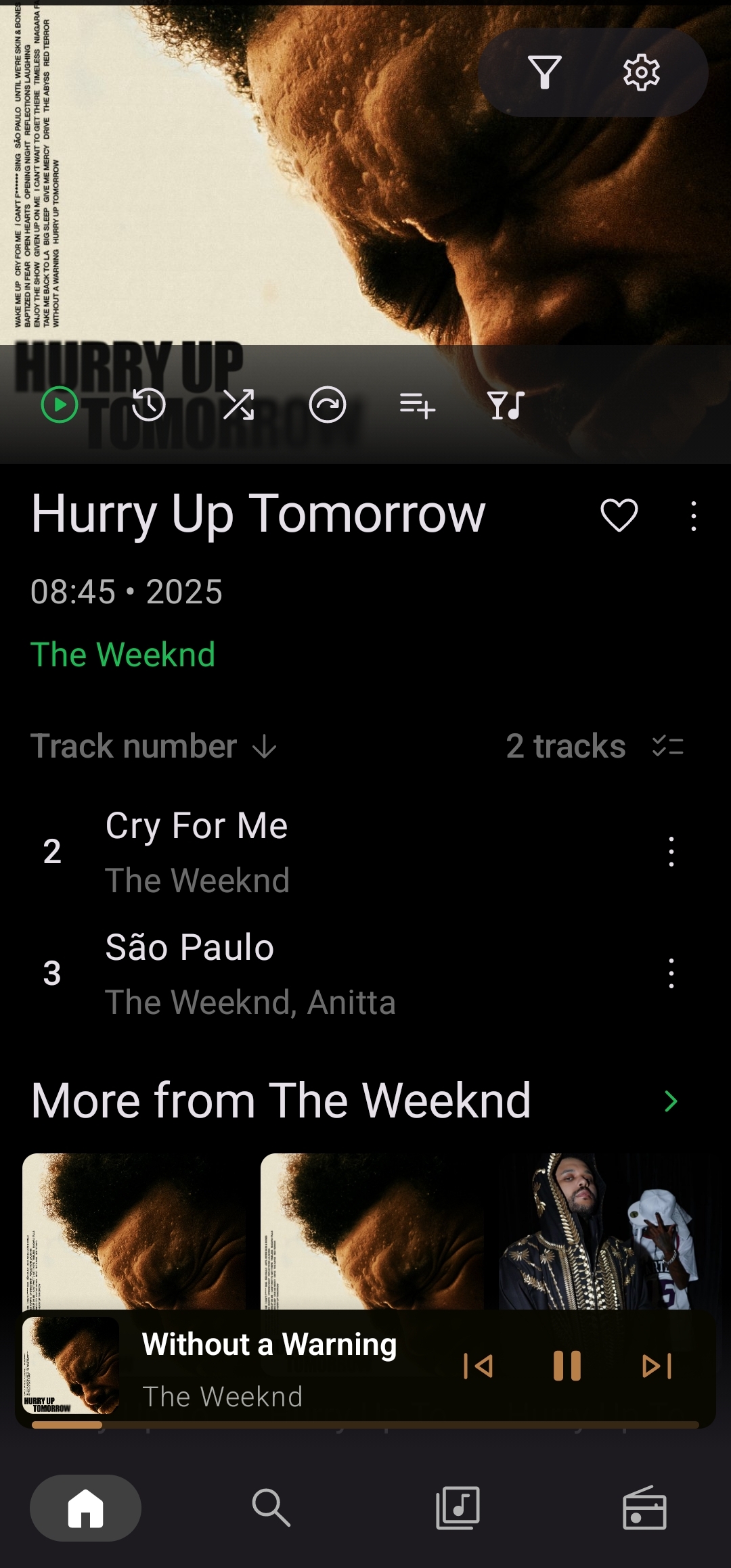Favorite the Hurry Up Tomorrow album
Screen dimensions: 731x1568
(x=619, y=515)
